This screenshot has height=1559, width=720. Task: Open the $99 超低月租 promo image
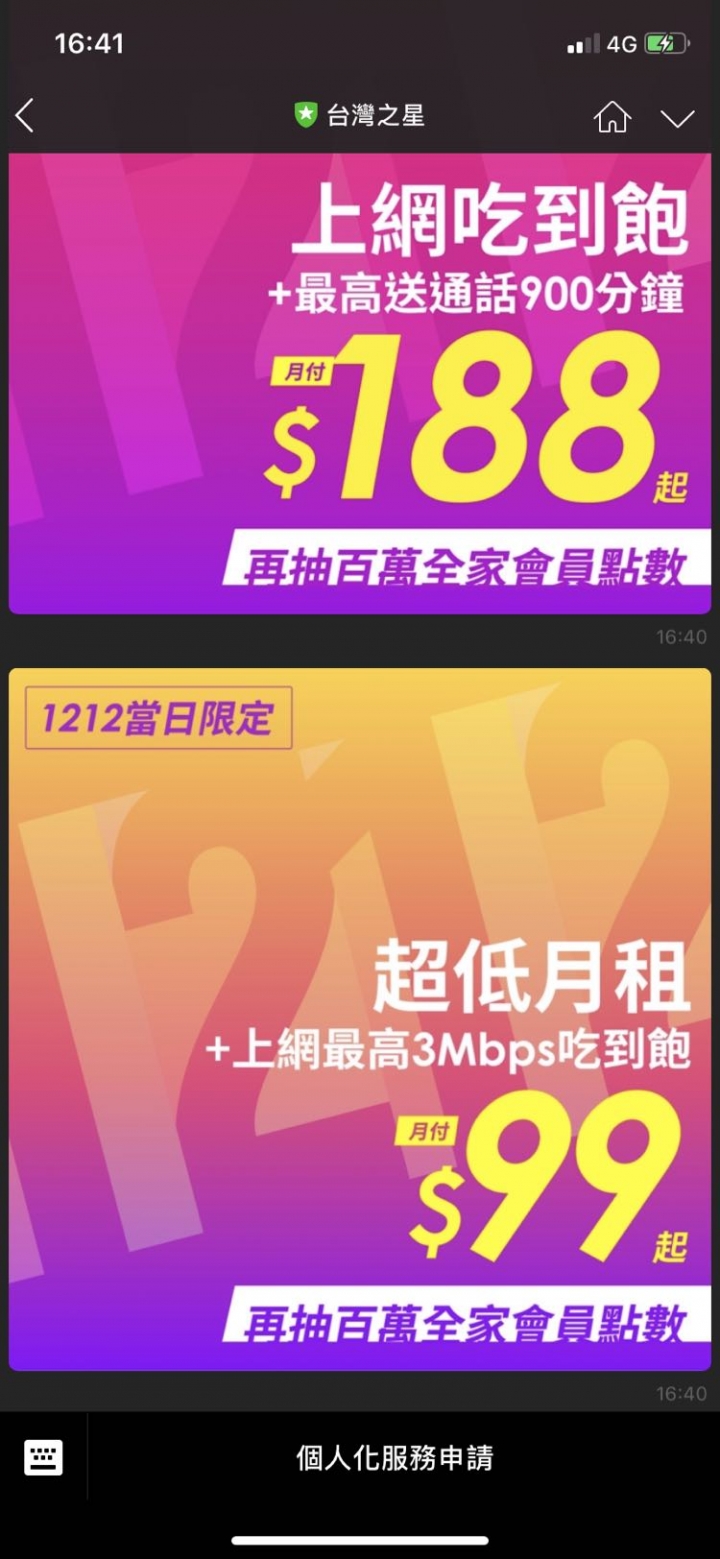tap(360, 1018)
